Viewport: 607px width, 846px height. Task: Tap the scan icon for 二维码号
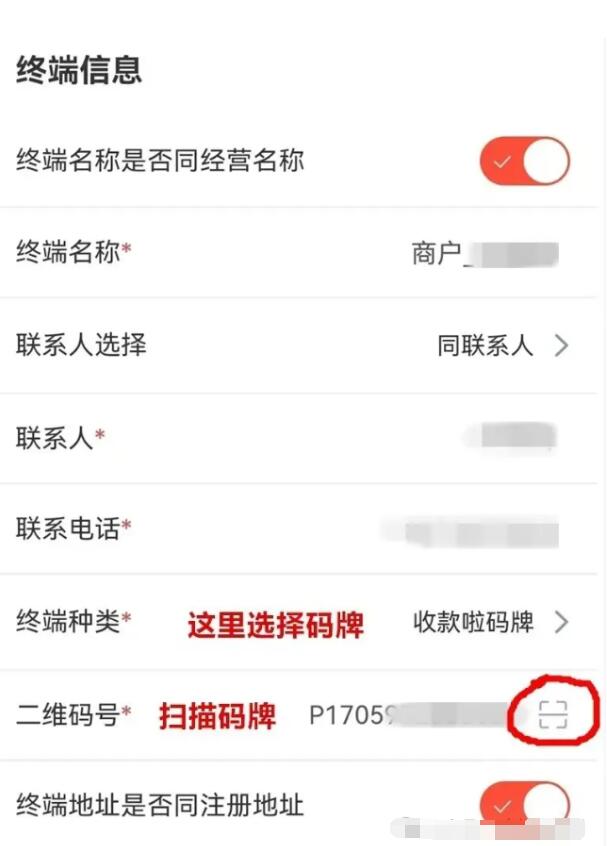[x=553, y=715]
